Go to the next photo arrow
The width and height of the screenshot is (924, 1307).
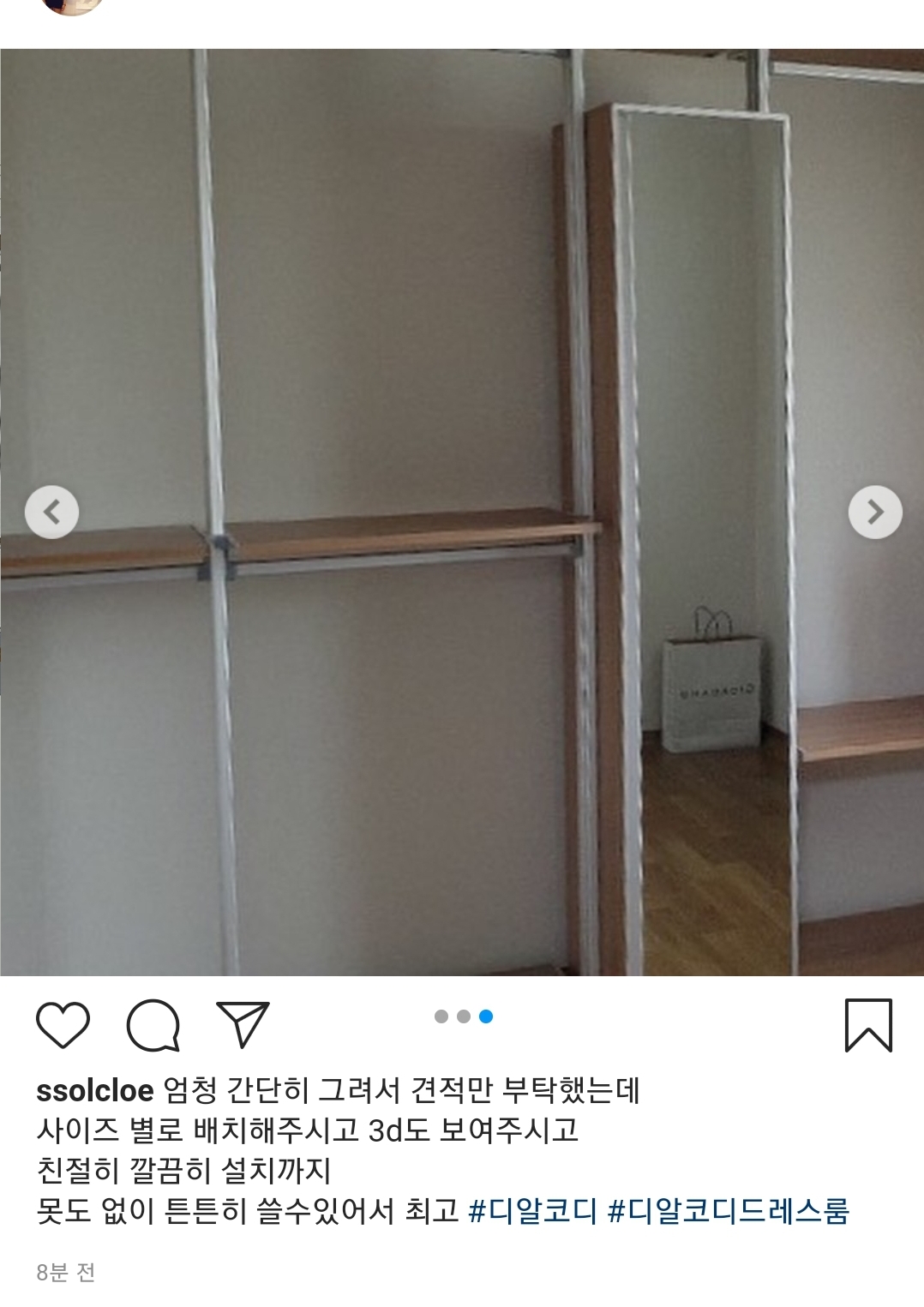click(874, 513)
